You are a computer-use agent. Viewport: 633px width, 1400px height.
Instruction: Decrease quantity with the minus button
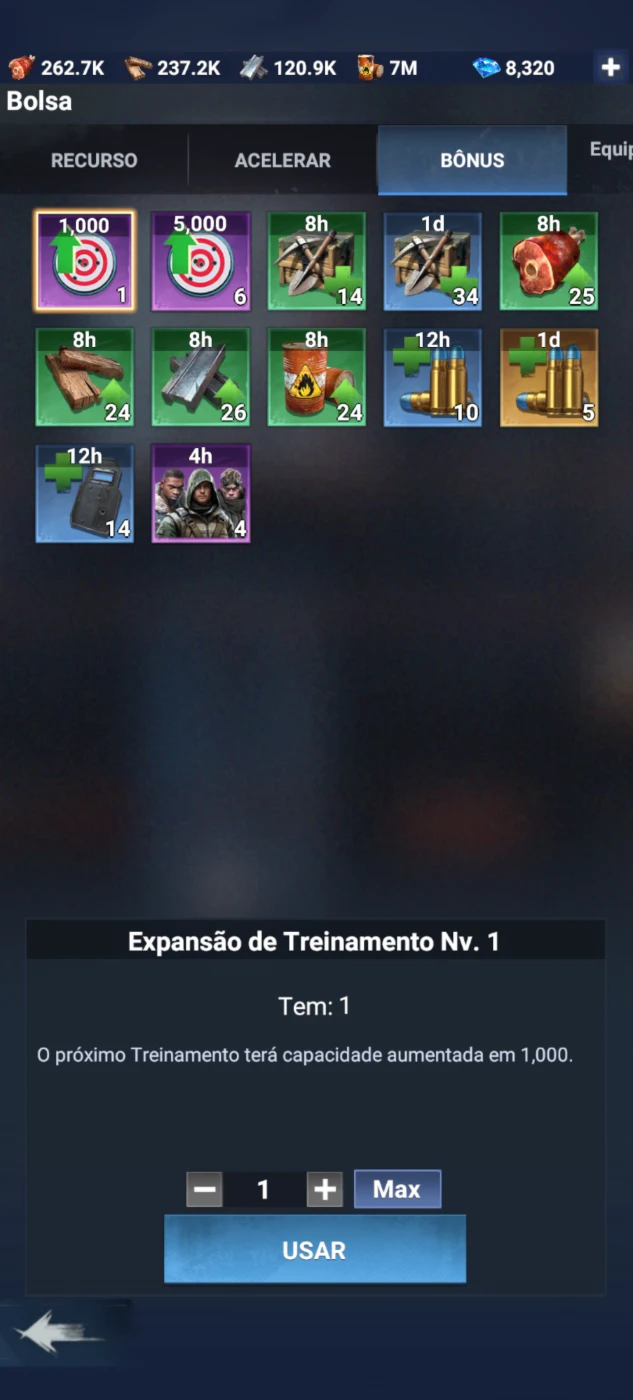(204, 1190)
